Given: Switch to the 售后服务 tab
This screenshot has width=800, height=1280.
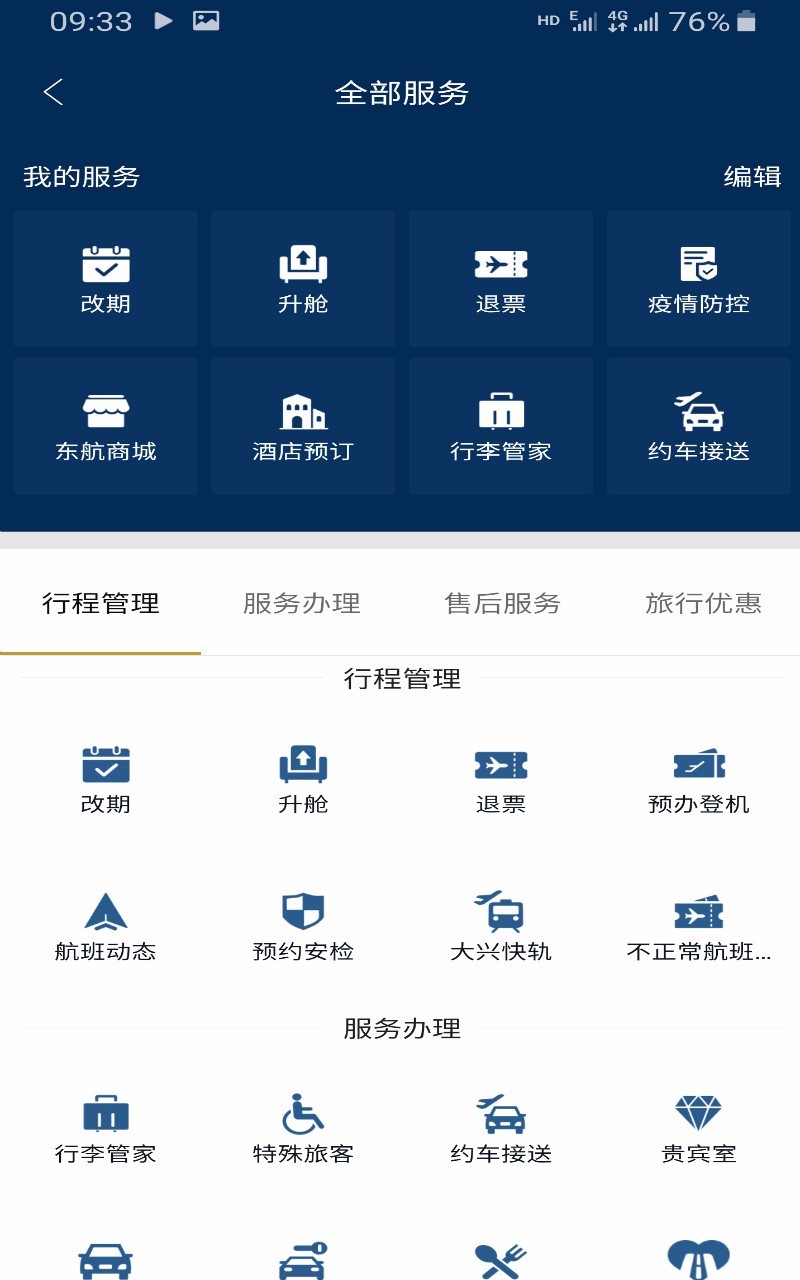Looking at the screenshot, I should 502,603.
